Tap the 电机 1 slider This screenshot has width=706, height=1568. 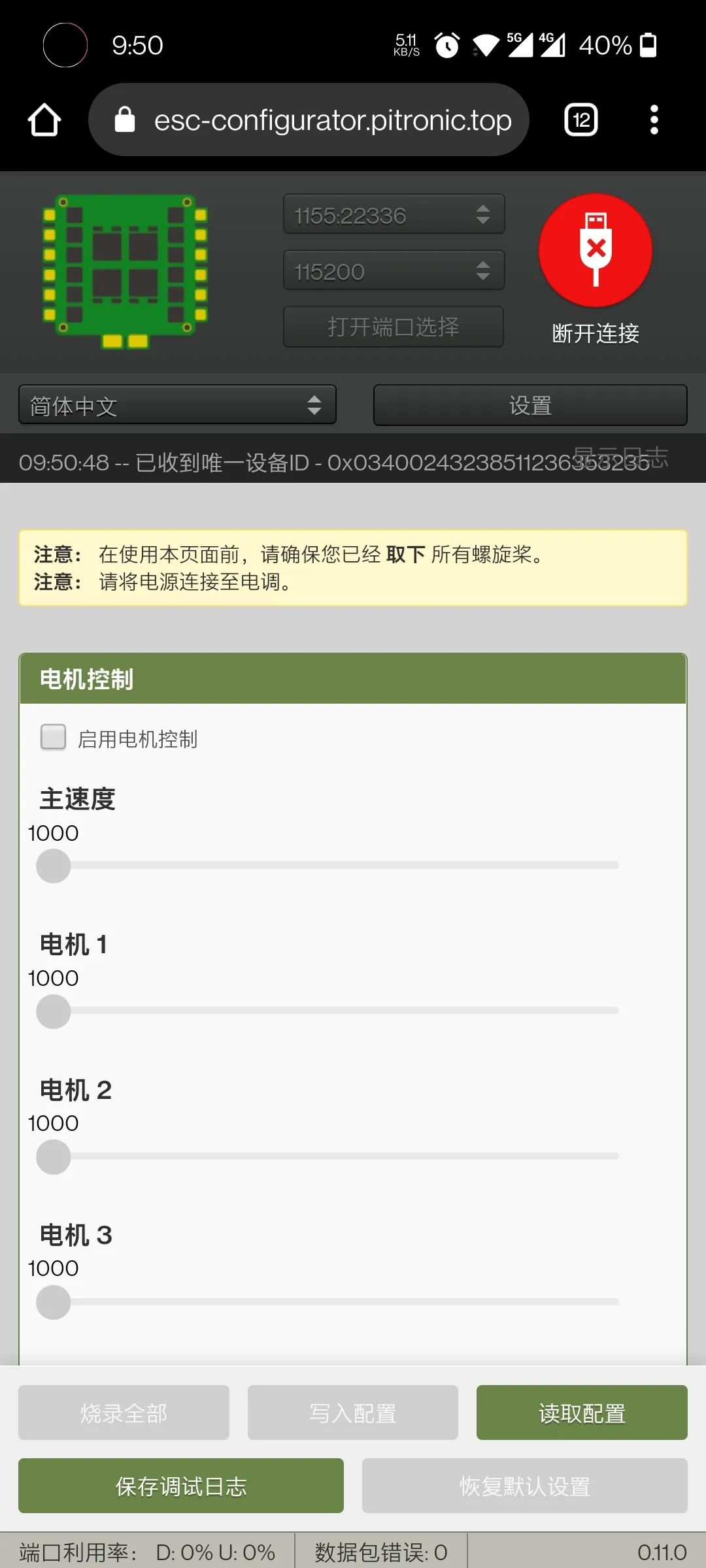(327, 1011)
